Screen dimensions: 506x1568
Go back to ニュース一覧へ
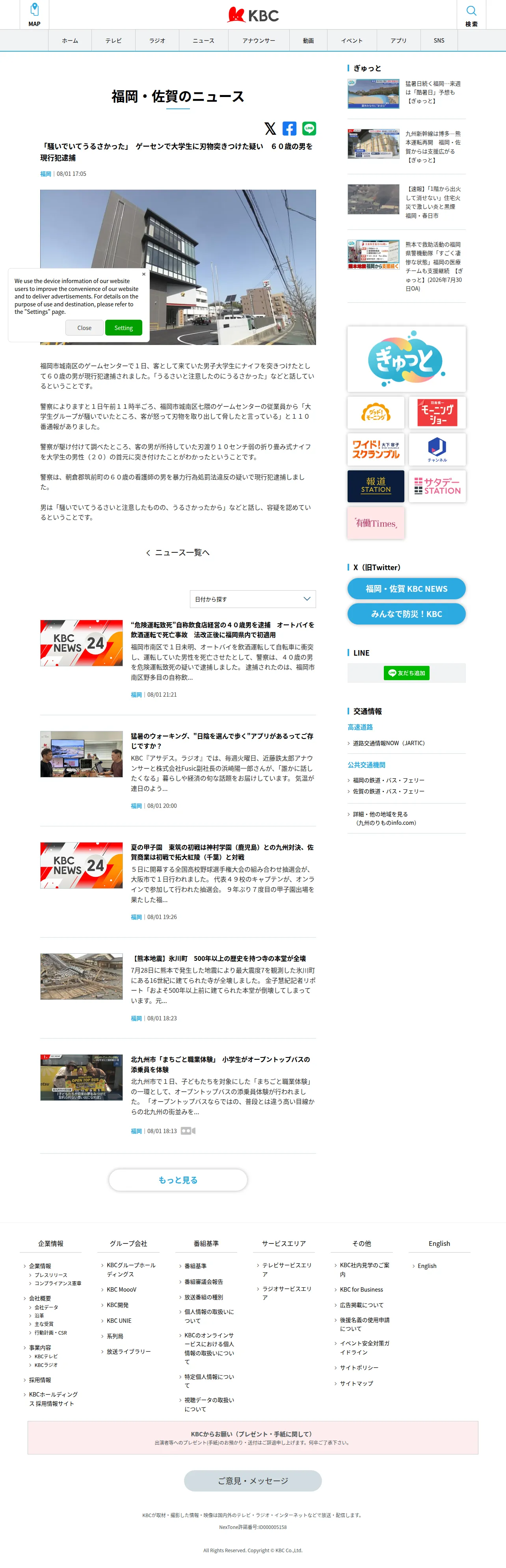tap(178, 553)
